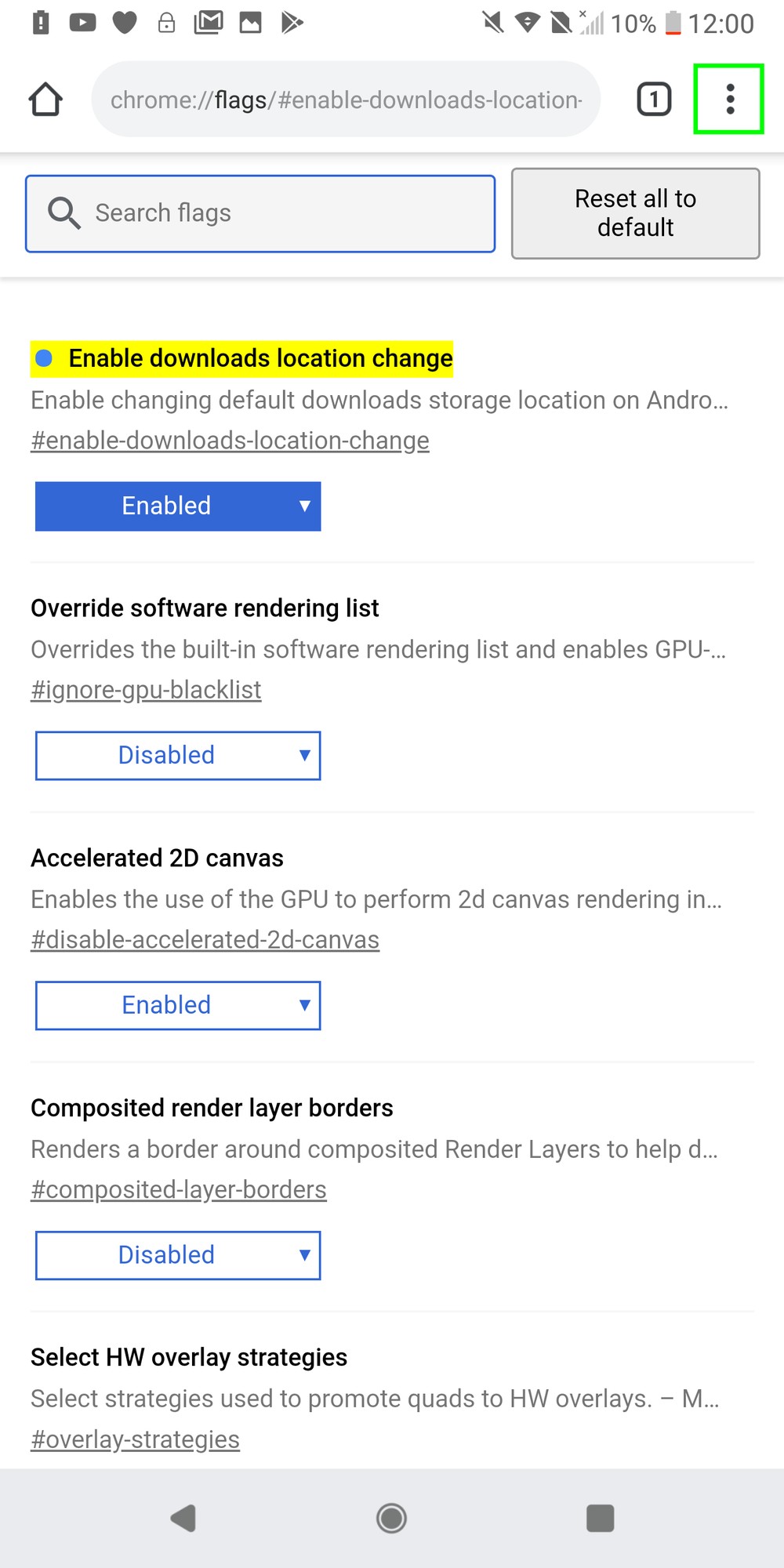Open the #ignore-gpu-blacklist link
This screenshot has height=1568, width=784.
(146, 690)
